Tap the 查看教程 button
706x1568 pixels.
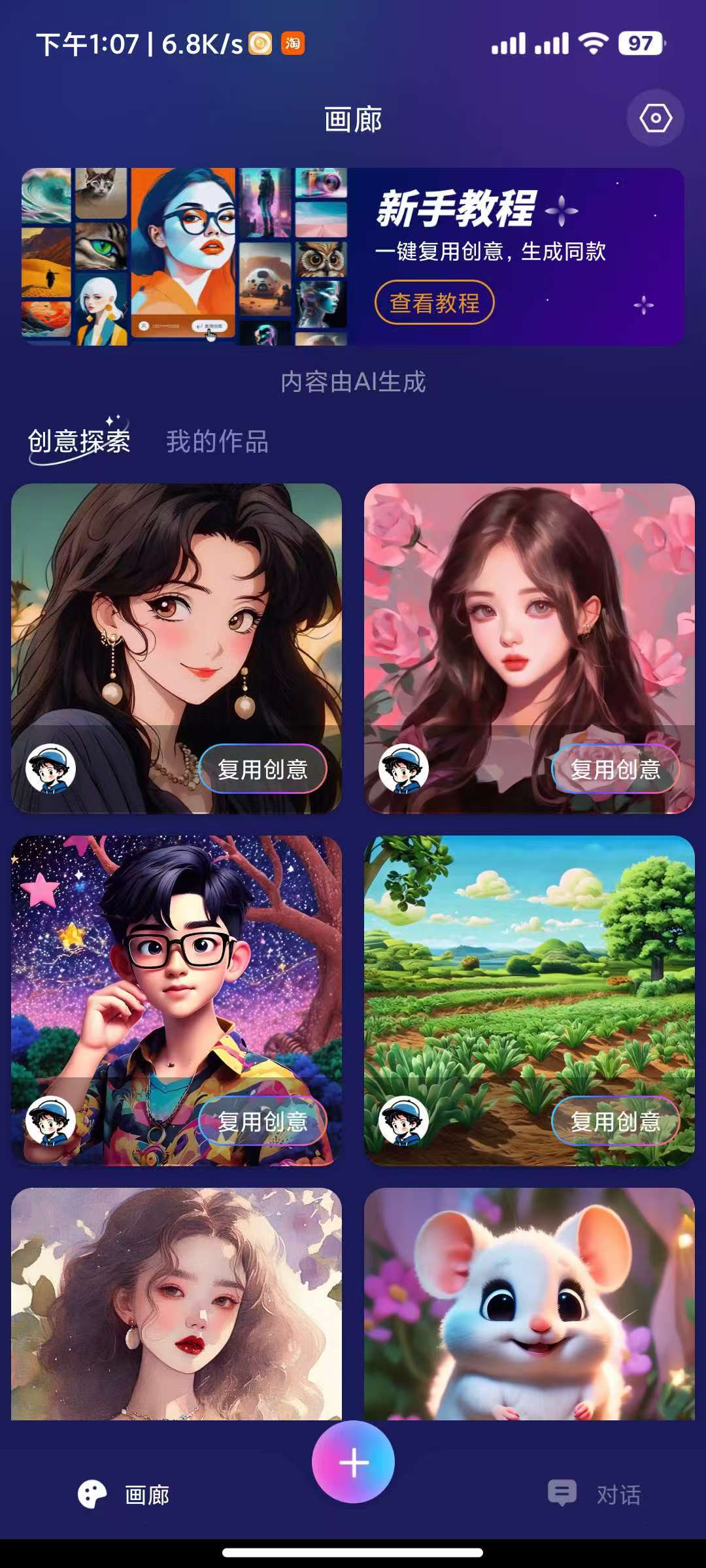pos(434,302)
